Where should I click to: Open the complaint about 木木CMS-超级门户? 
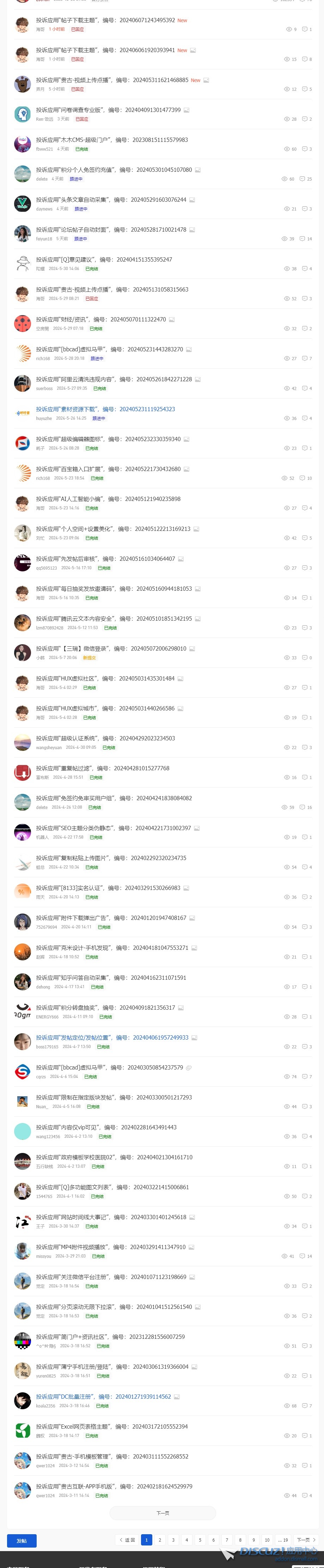pyautogui.click(x=111, y=140)
